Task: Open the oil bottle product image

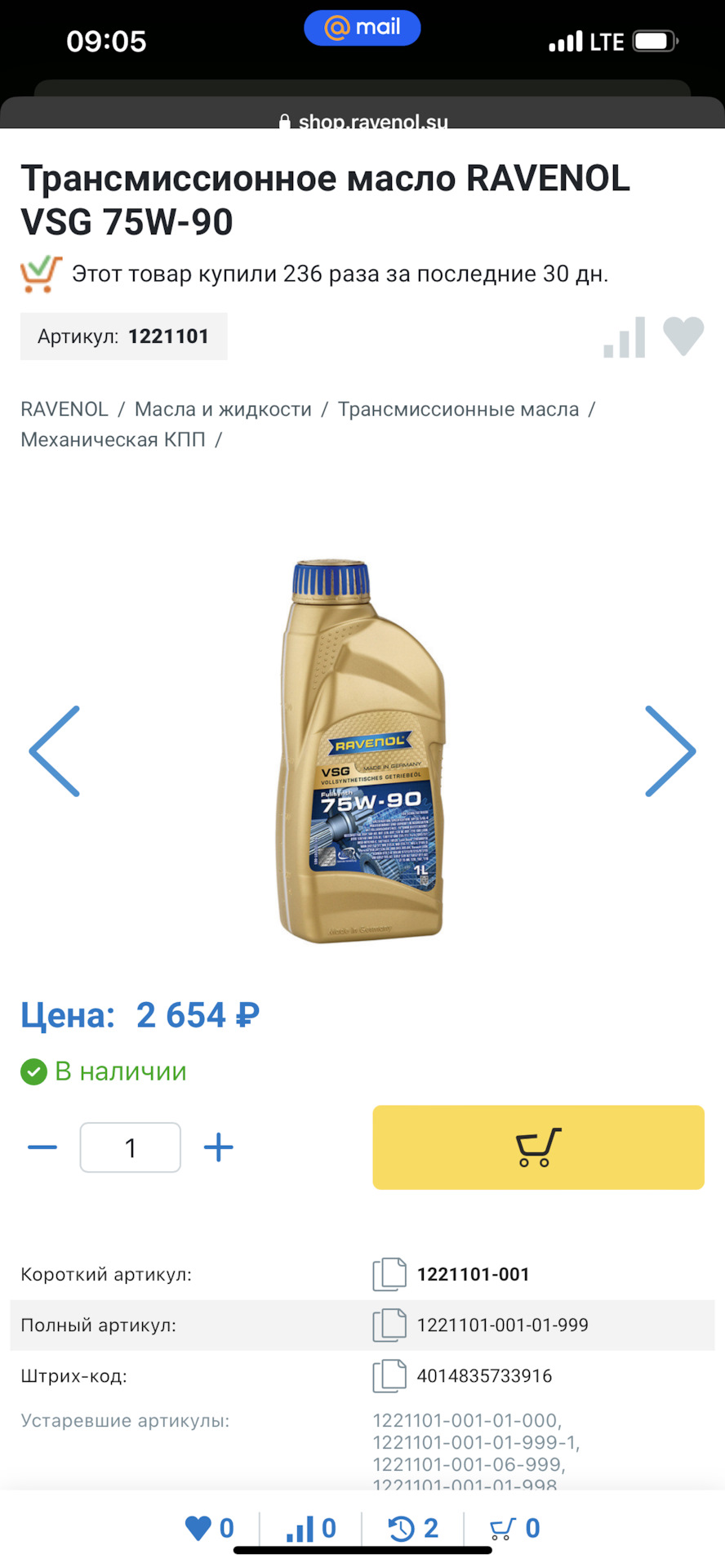Action: click(362, 751)
